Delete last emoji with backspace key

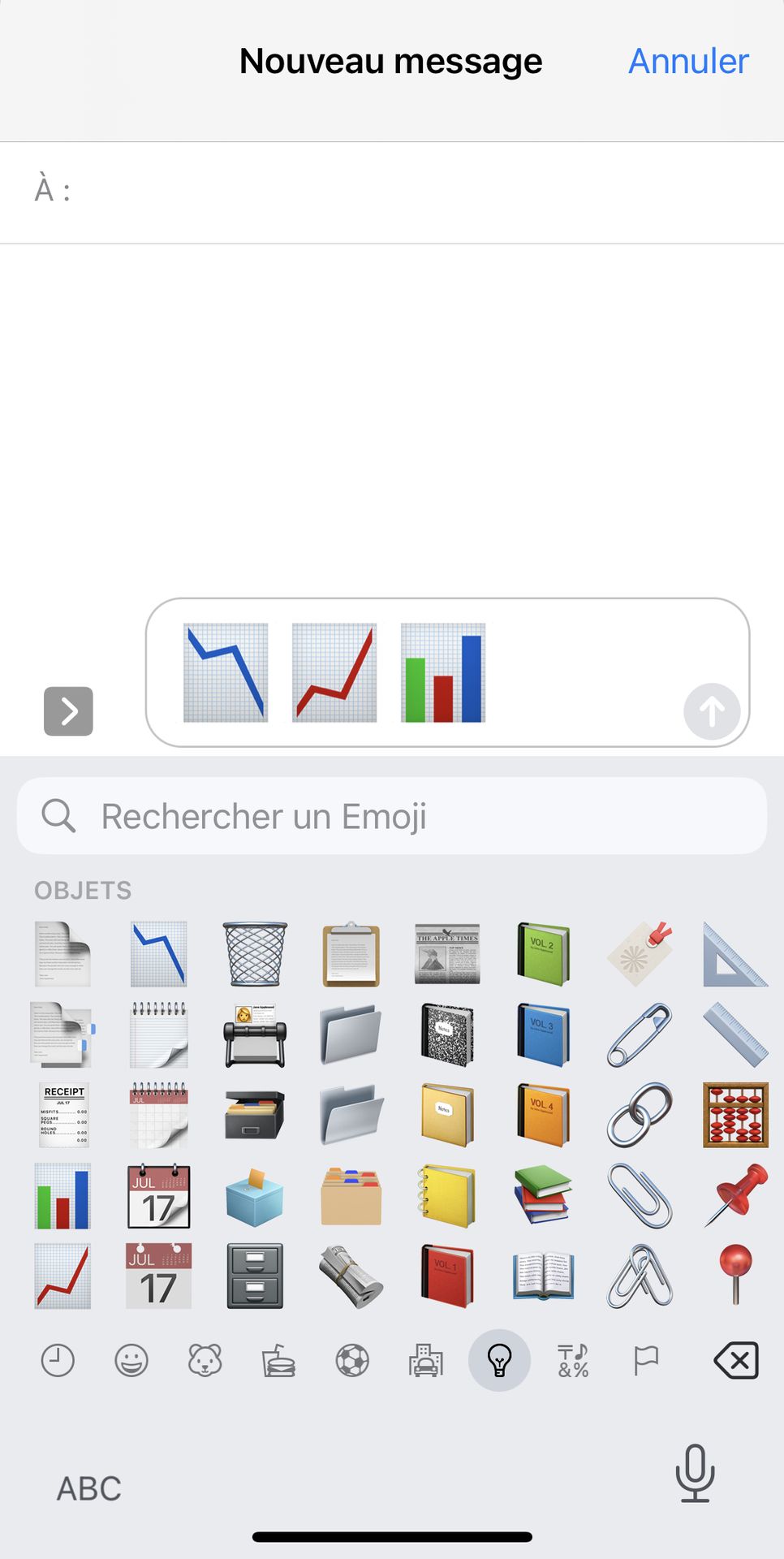tap(735, 1360)
